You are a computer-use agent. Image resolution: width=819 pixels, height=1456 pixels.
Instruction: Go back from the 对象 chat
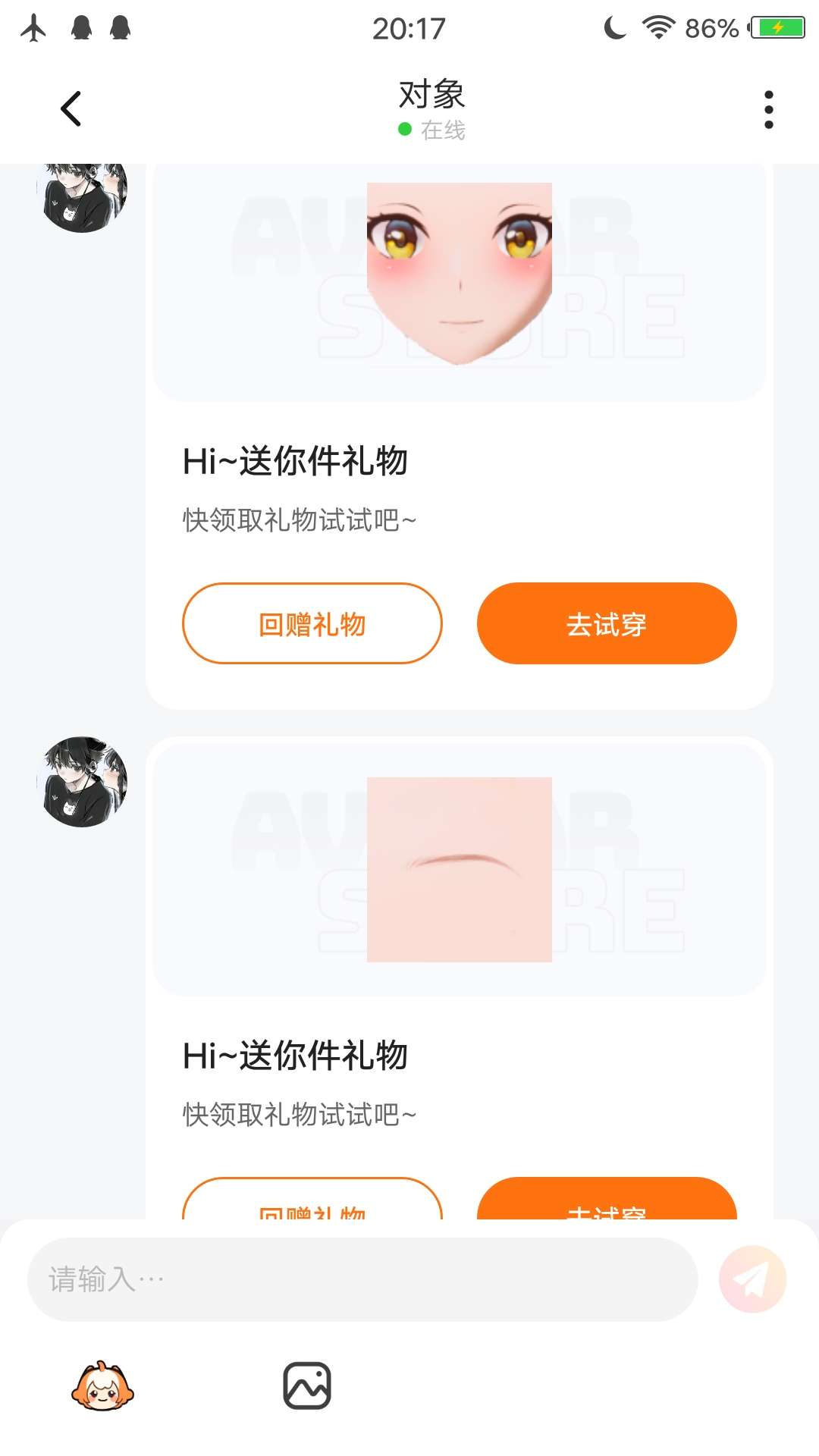71,109
